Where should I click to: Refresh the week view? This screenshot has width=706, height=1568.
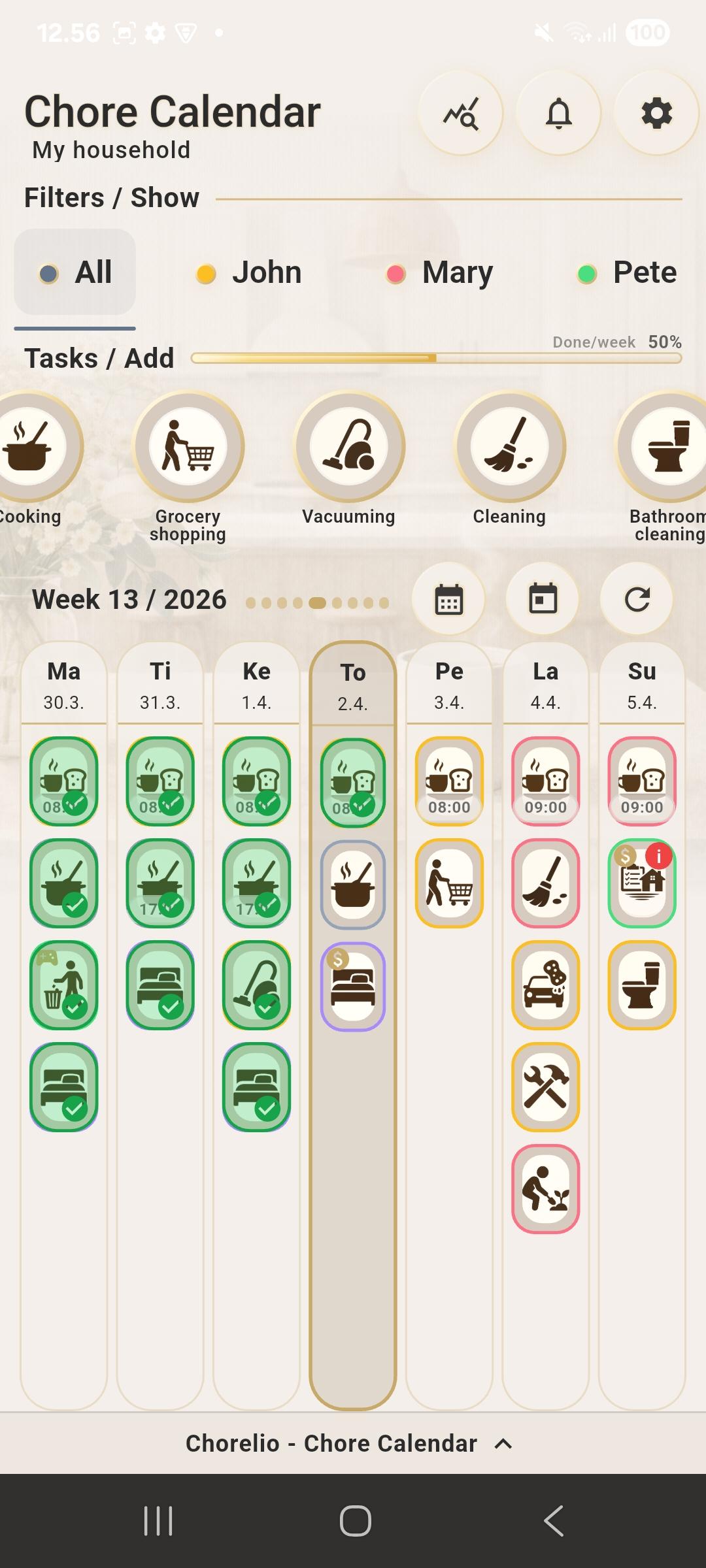pos(637,599)
